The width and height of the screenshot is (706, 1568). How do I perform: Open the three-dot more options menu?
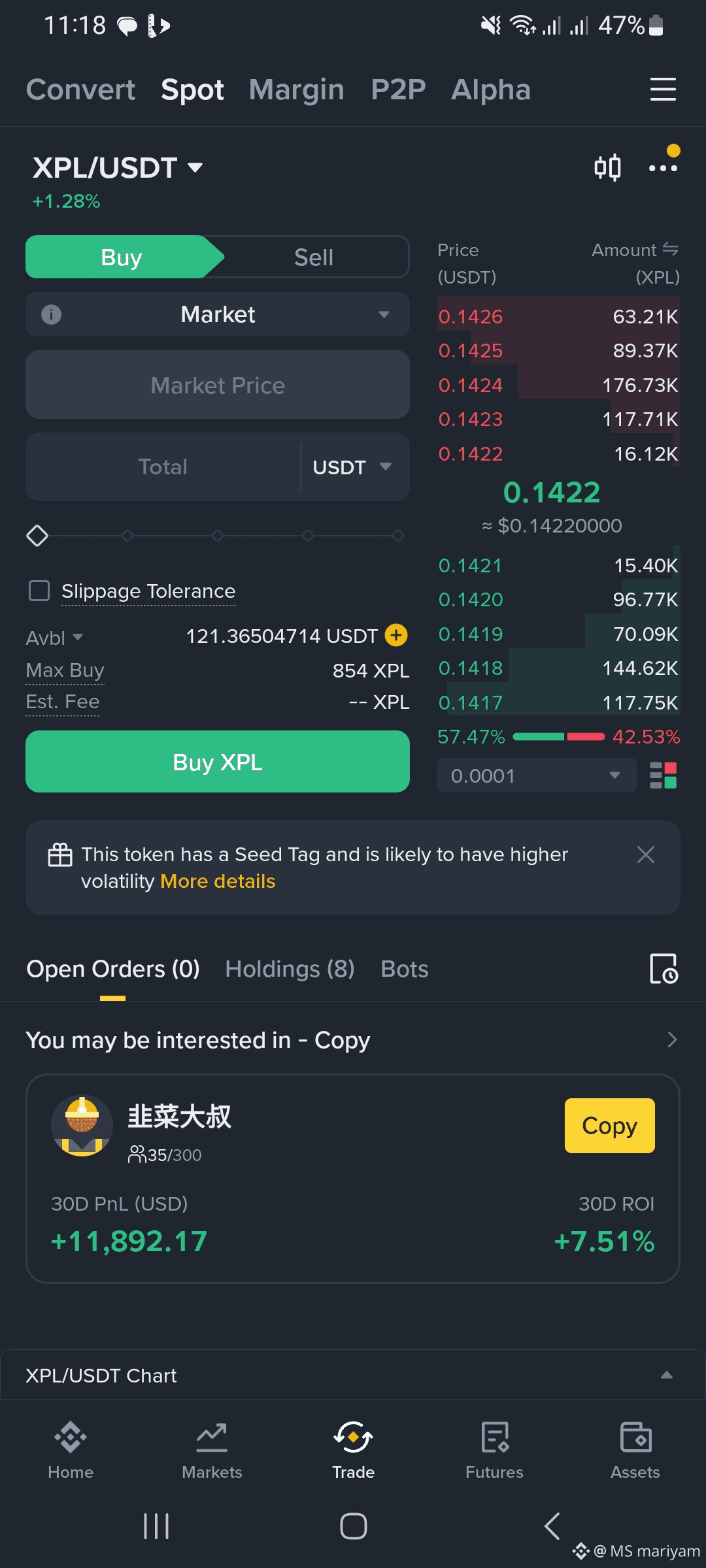[x=663, y=168]
